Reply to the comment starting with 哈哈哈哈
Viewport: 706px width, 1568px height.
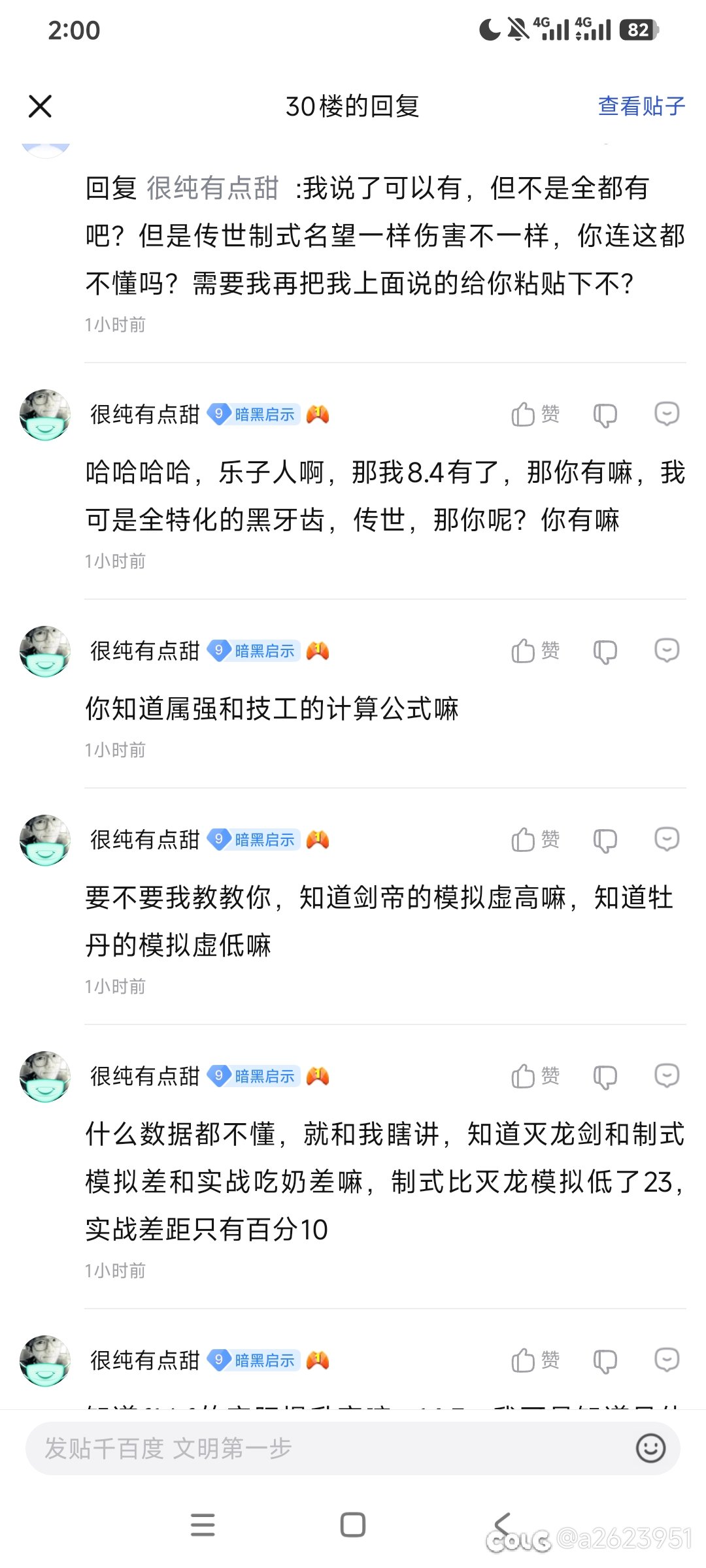[667, 414]
